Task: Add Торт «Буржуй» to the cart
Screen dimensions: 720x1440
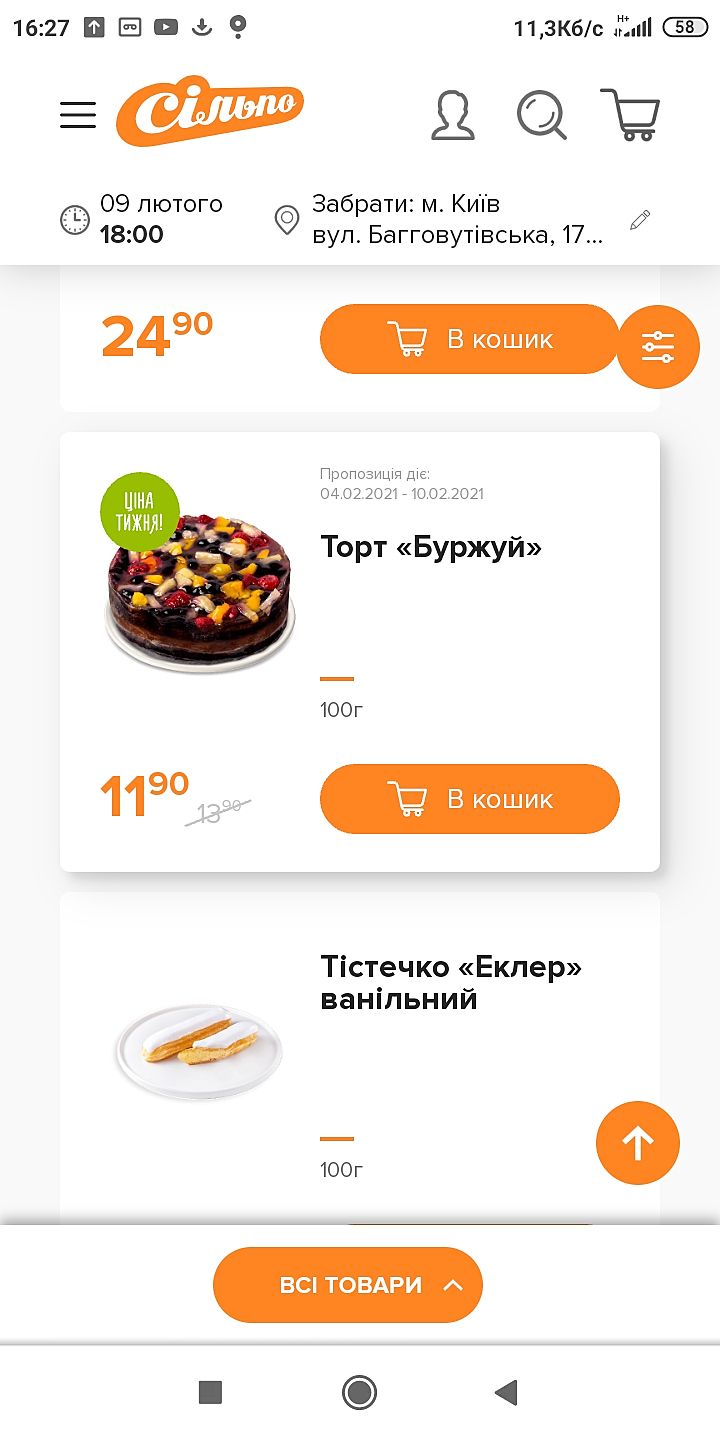Action: pyautogui.click(x=469, y=799)
